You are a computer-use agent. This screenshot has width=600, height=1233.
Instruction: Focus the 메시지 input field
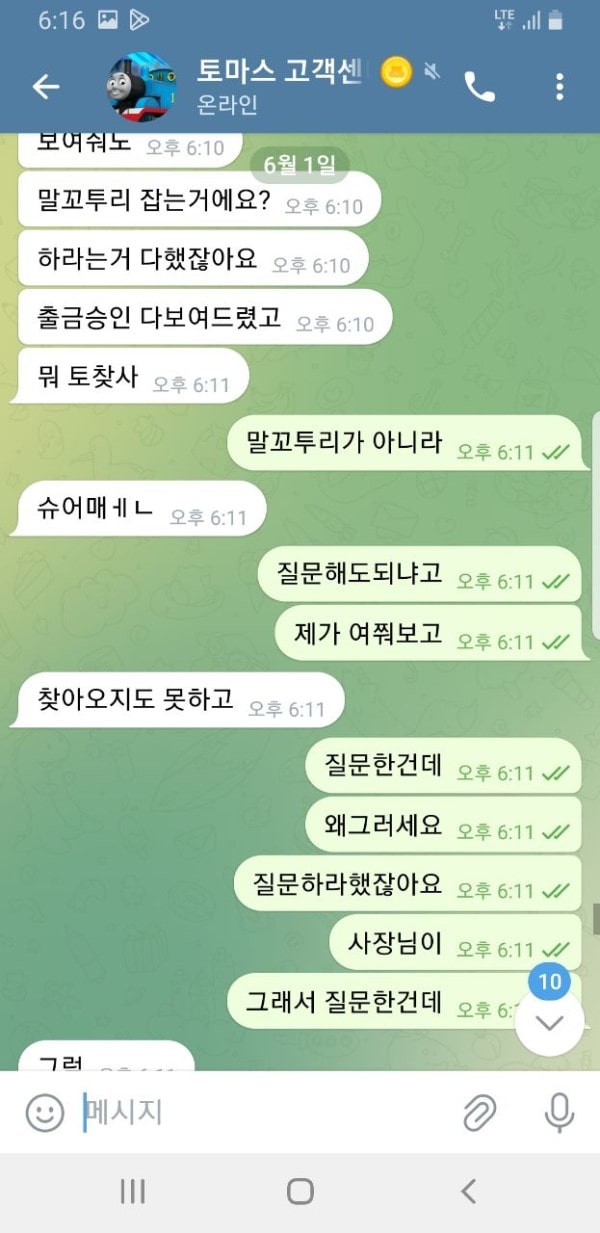(260, 1113)
